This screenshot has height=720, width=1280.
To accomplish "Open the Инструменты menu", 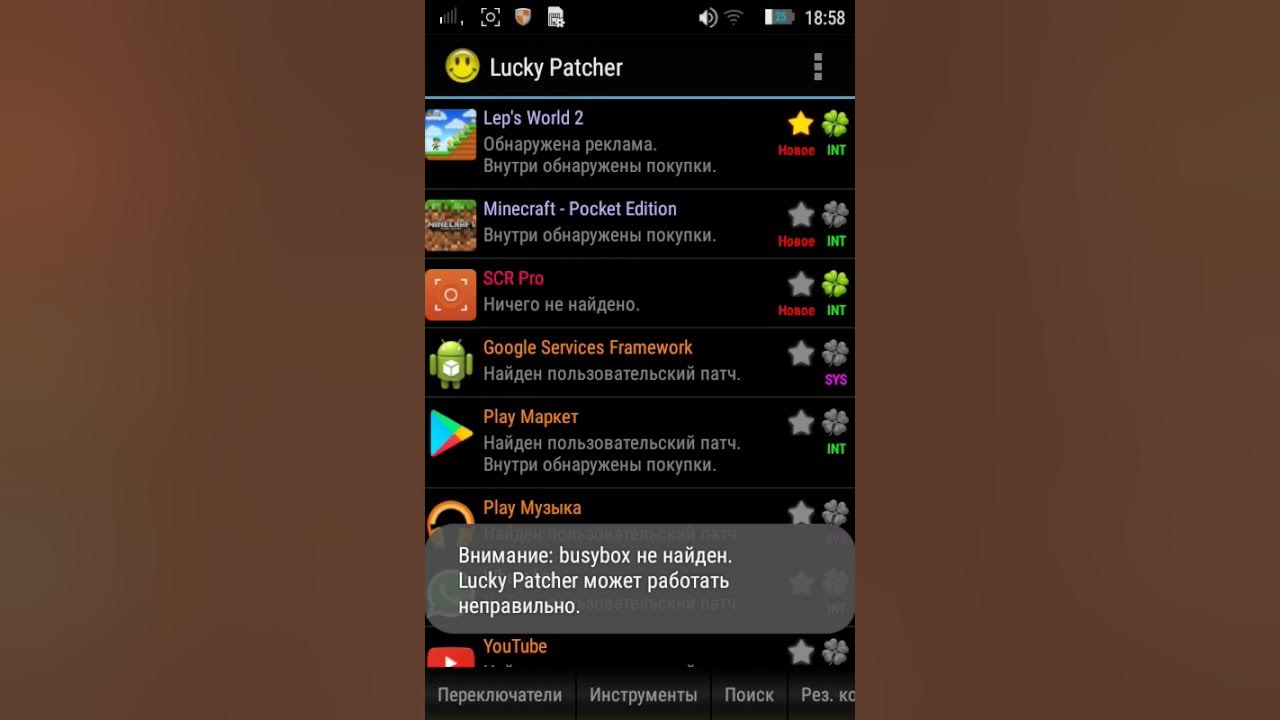I will [643, 695].
